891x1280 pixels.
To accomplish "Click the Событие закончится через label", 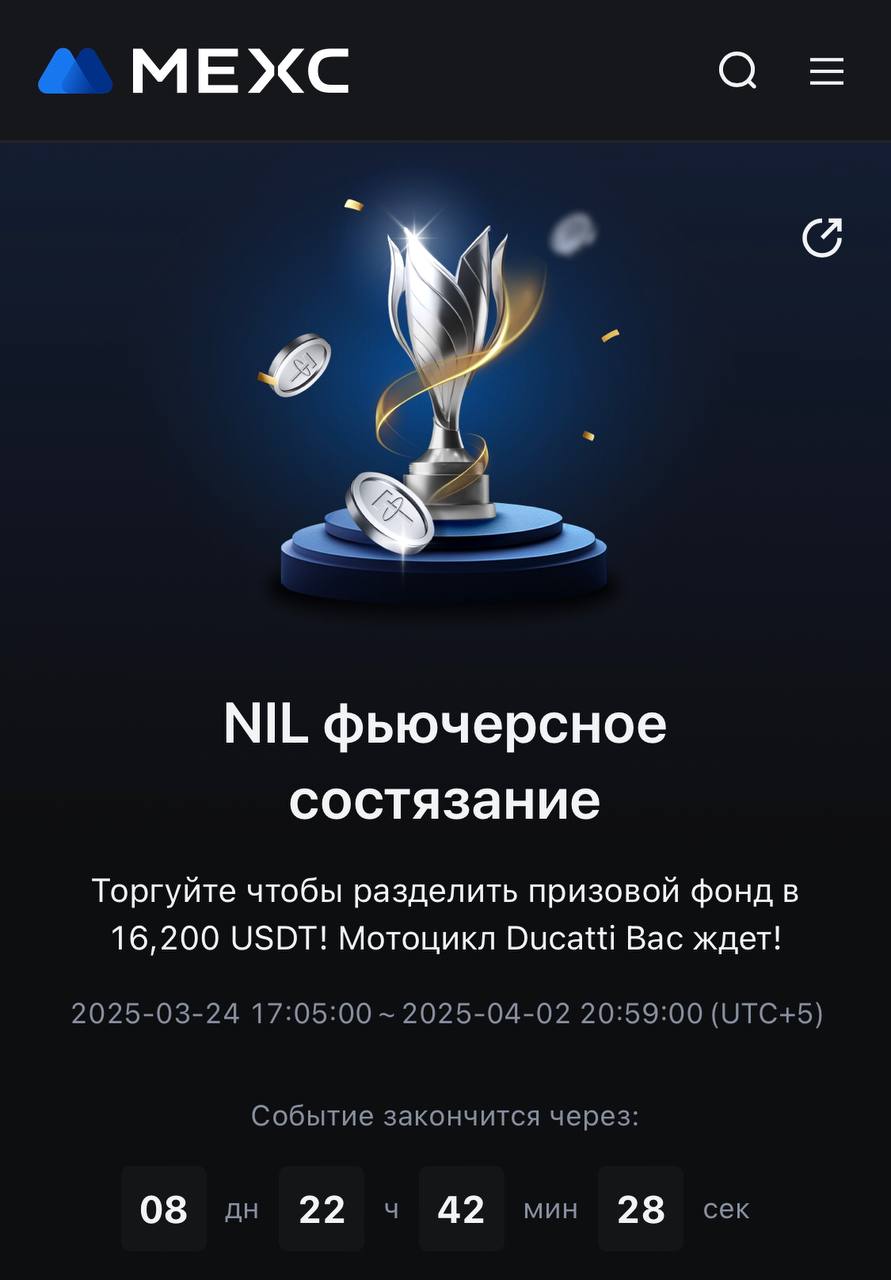I will (x=445, y=1115).
